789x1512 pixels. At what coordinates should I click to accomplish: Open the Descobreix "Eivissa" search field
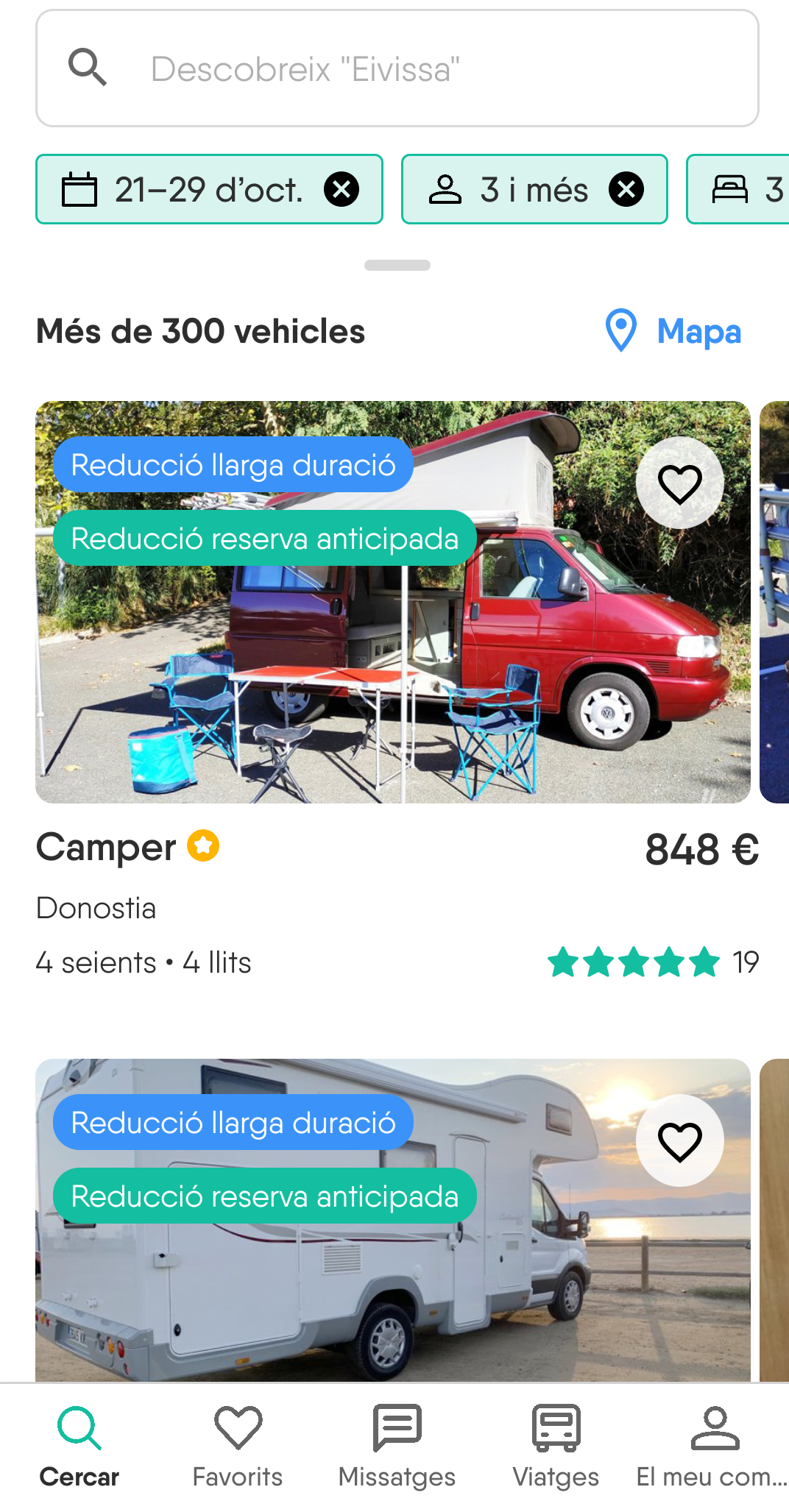(397, 68)
